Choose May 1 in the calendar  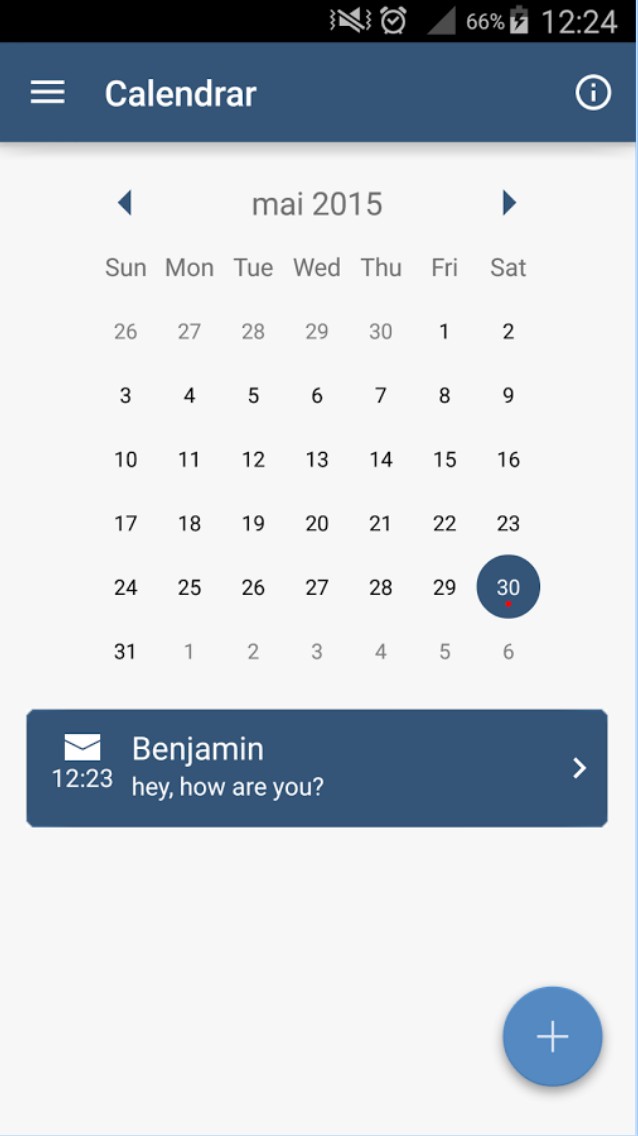click(x=444, y=332)
